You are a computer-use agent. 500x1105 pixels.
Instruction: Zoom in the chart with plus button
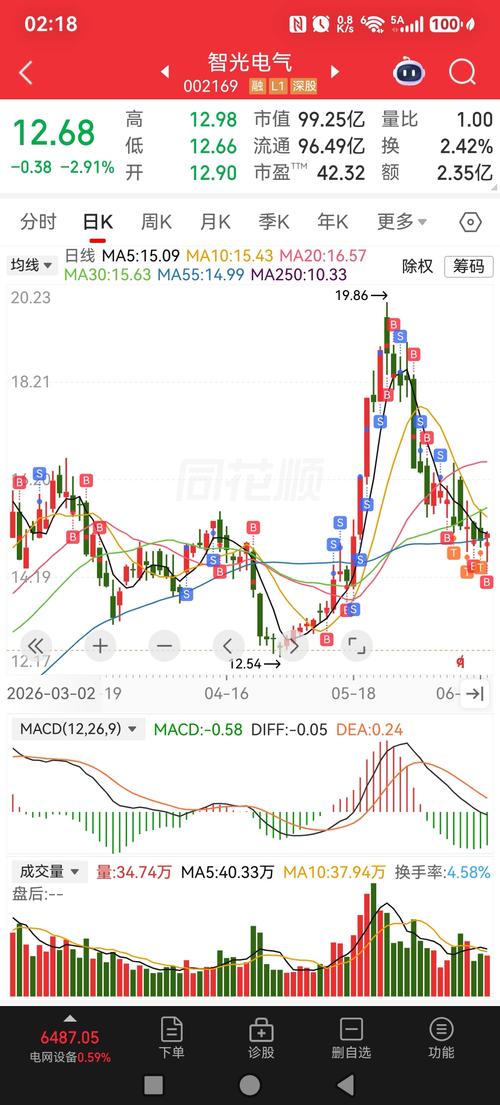point(100,646)
